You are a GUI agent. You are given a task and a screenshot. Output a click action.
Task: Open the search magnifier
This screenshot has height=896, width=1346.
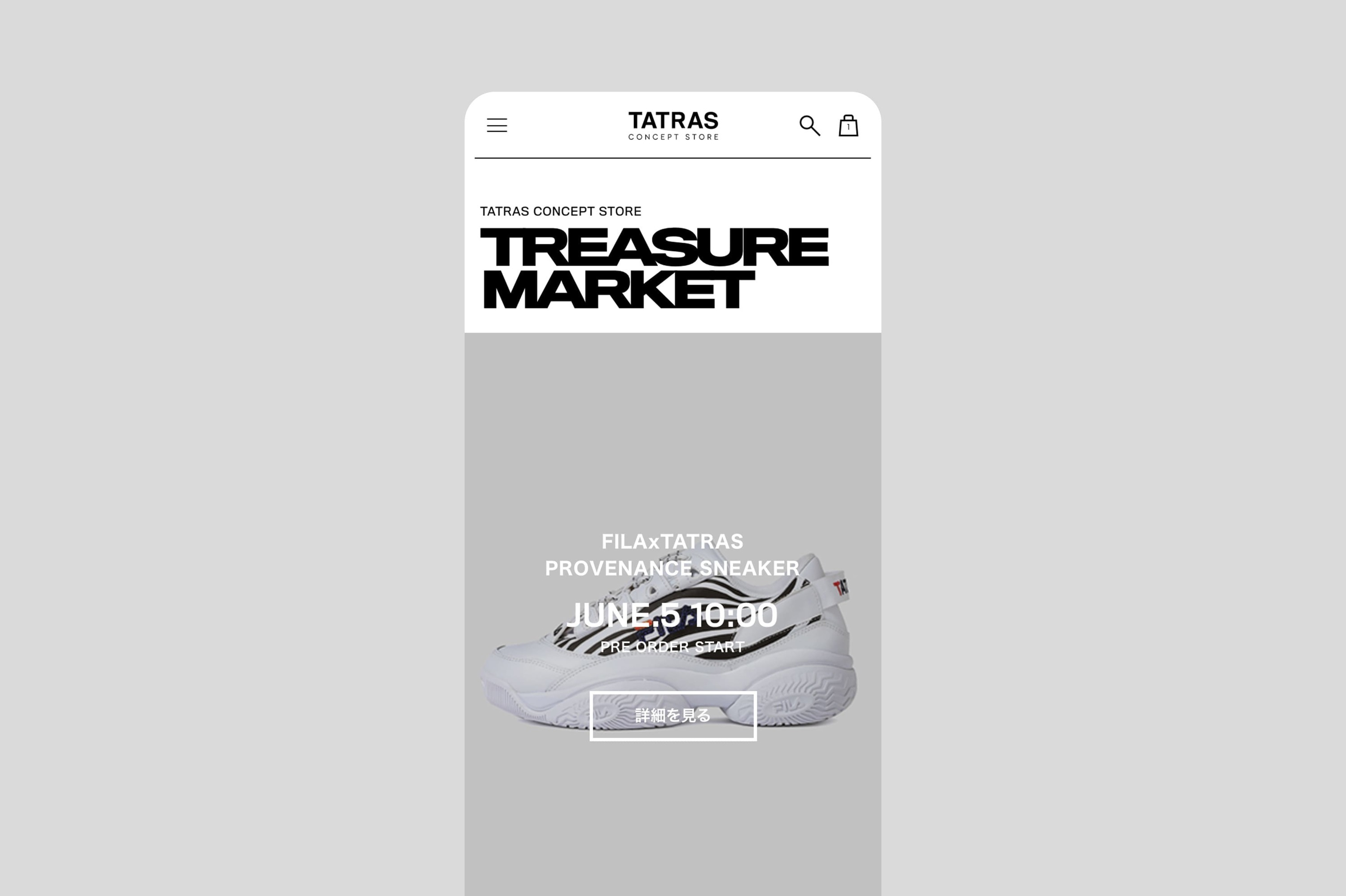pos(809,125)
